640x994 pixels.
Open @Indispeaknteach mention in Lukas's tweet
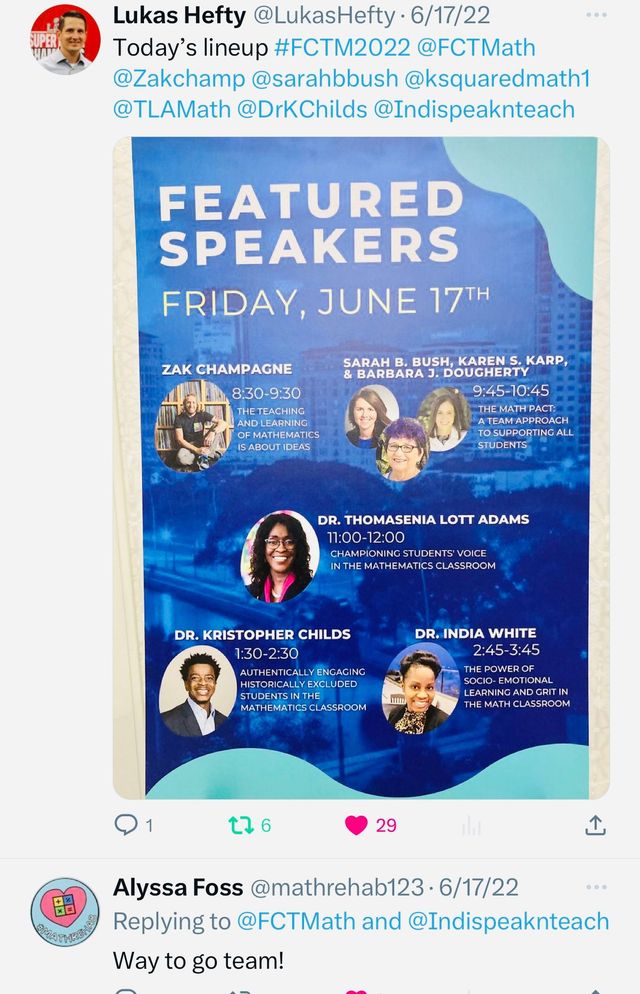click(474, 109)
